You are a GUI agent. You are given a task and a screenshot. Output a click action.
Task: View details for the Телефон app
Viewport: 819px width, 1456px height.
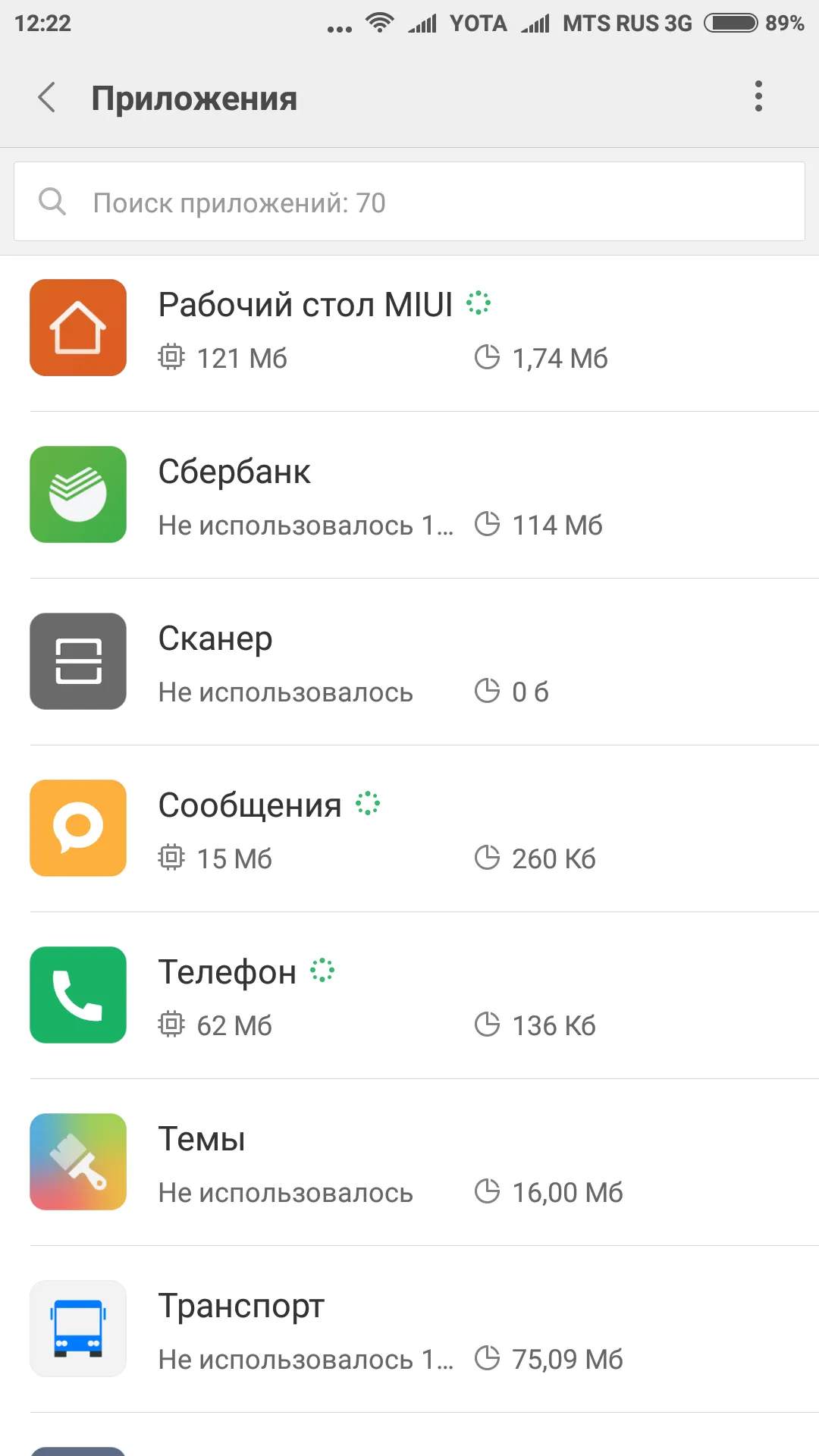[409, 995]
